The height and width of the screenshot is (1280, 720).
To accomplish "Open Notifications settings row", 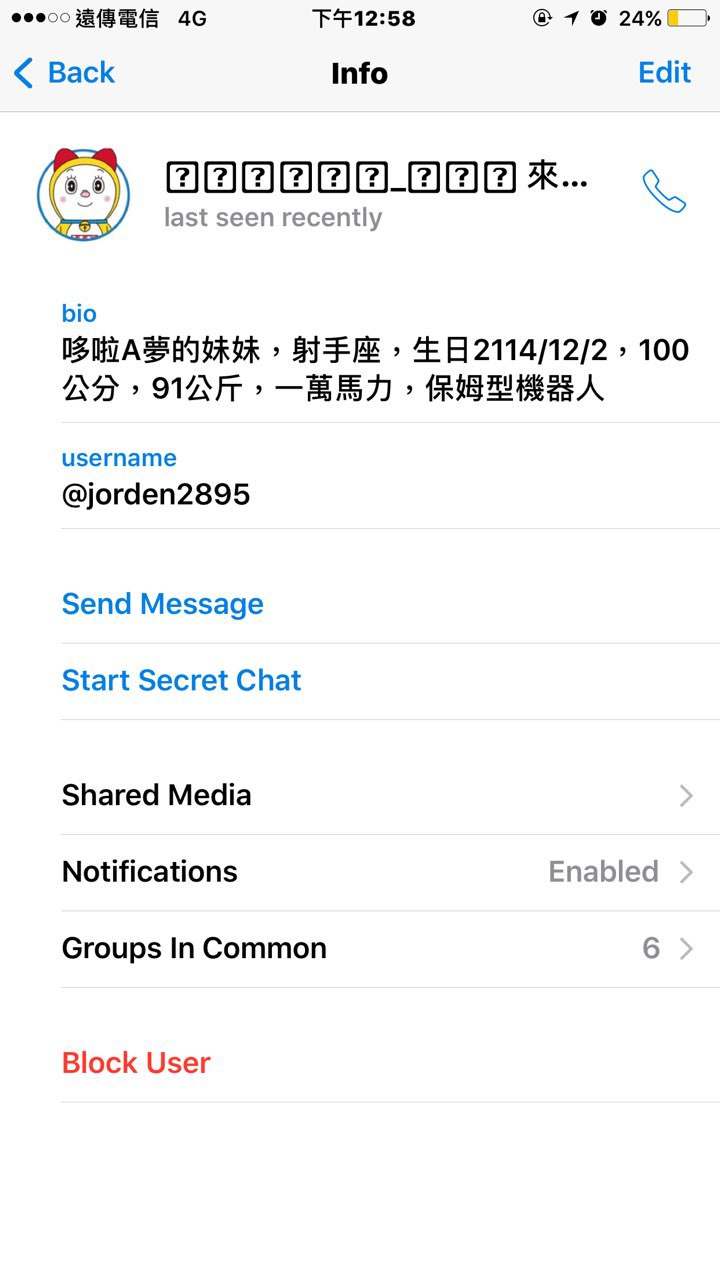I will 360,872.
